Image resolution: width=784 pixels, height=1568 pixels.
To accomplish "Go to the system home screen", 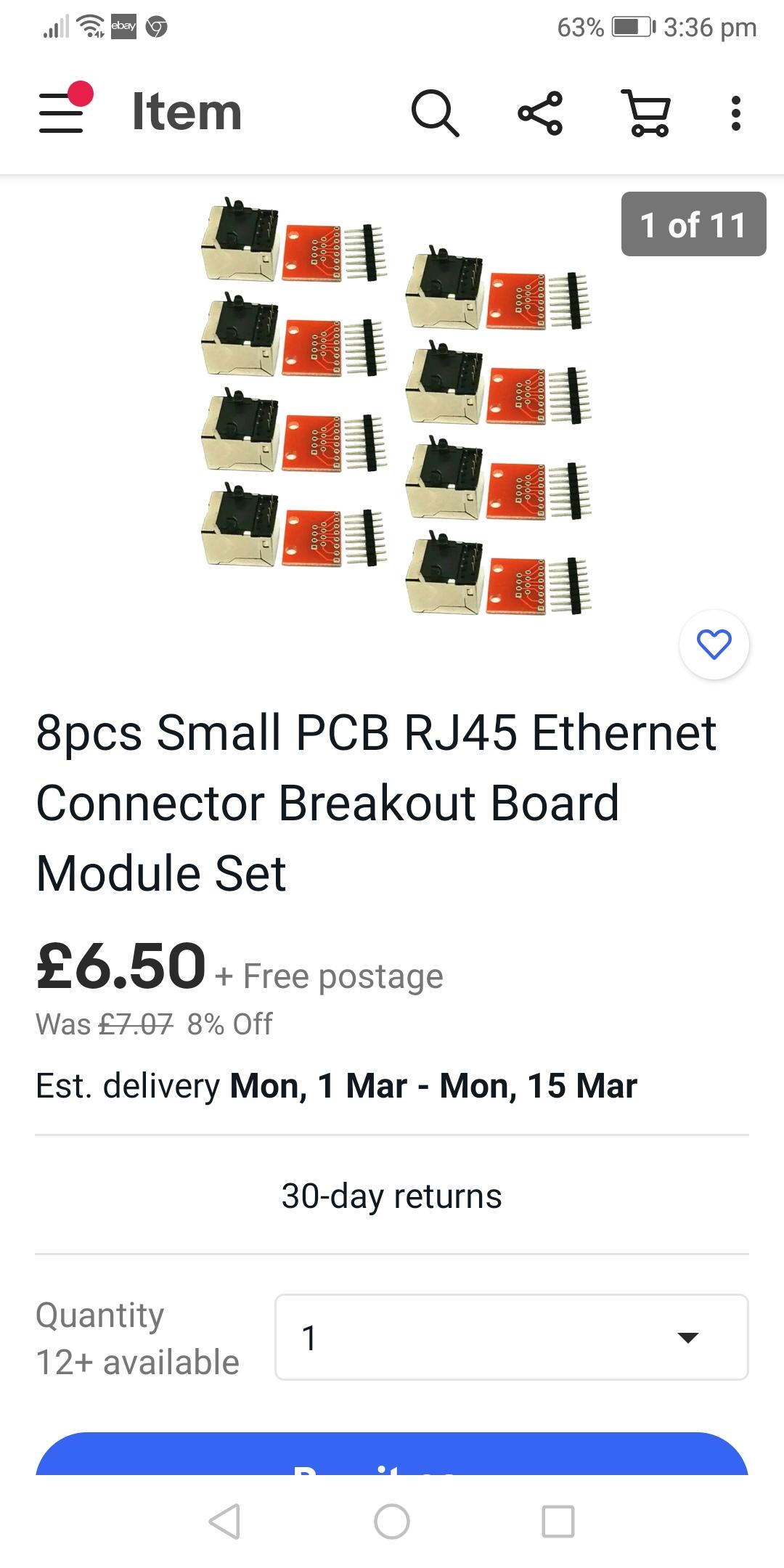I will click(x=392, y=1522).
